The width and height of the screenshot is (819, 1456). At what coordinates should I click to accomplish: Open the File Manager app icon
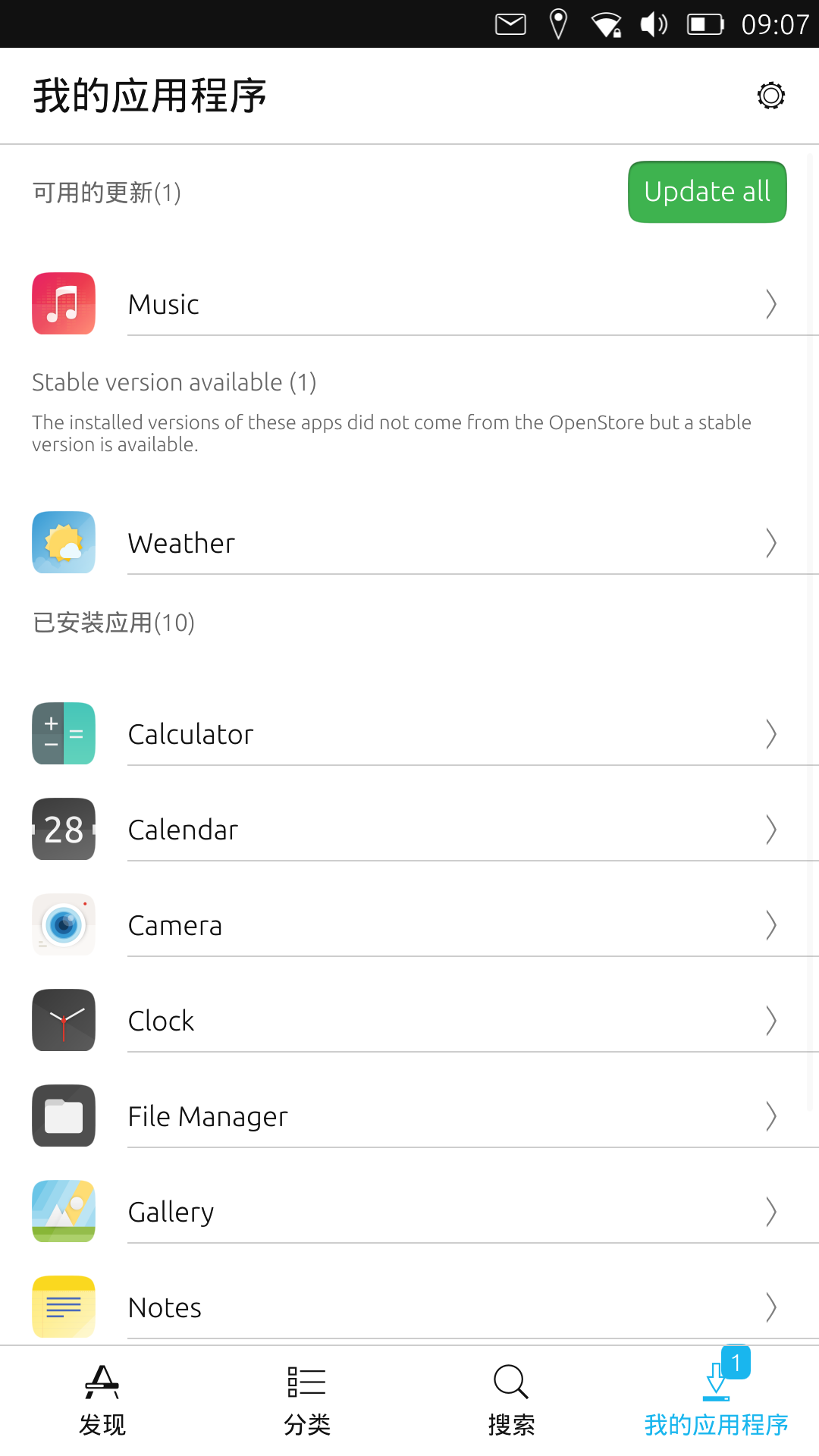click(63, 1116)
